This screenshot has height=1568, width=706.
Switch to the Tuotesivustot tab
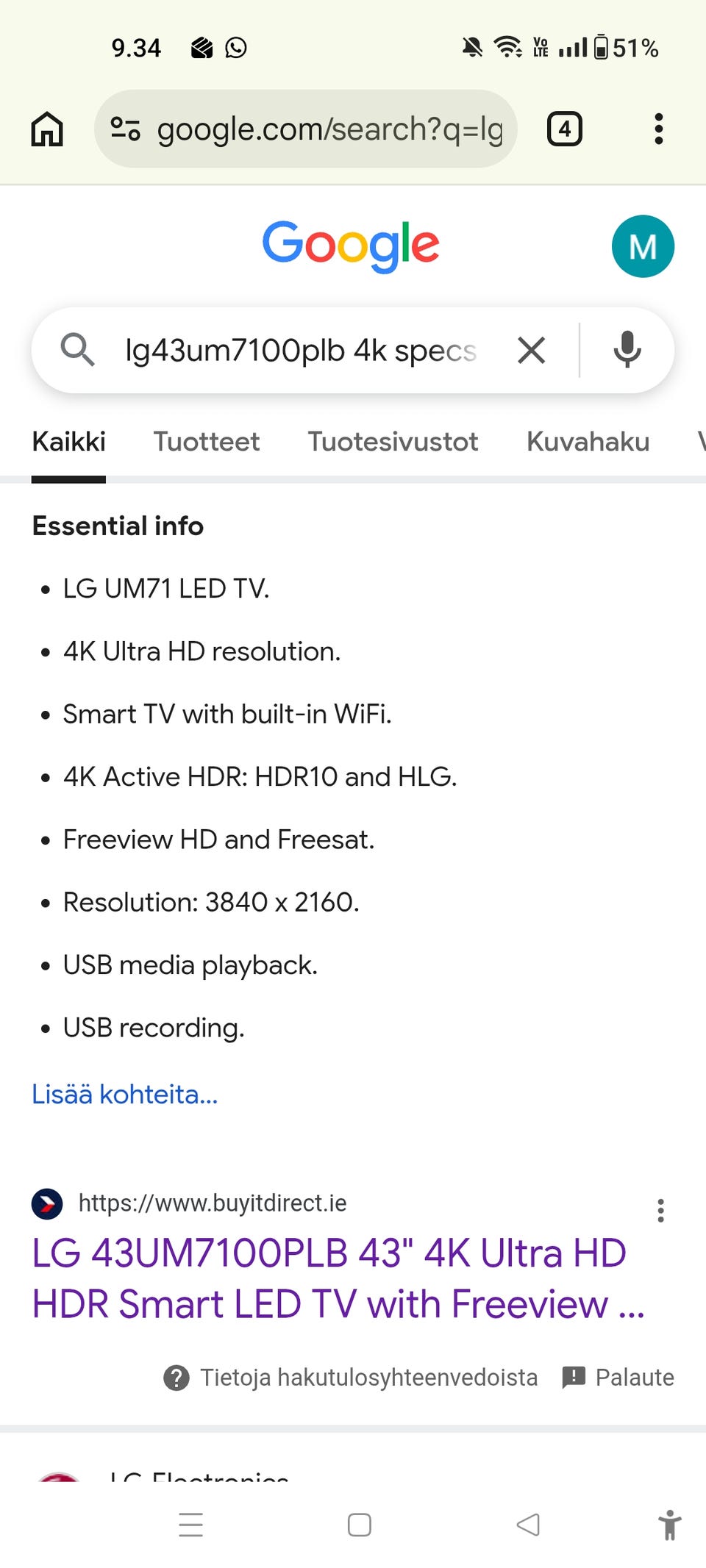pos(393,442)
